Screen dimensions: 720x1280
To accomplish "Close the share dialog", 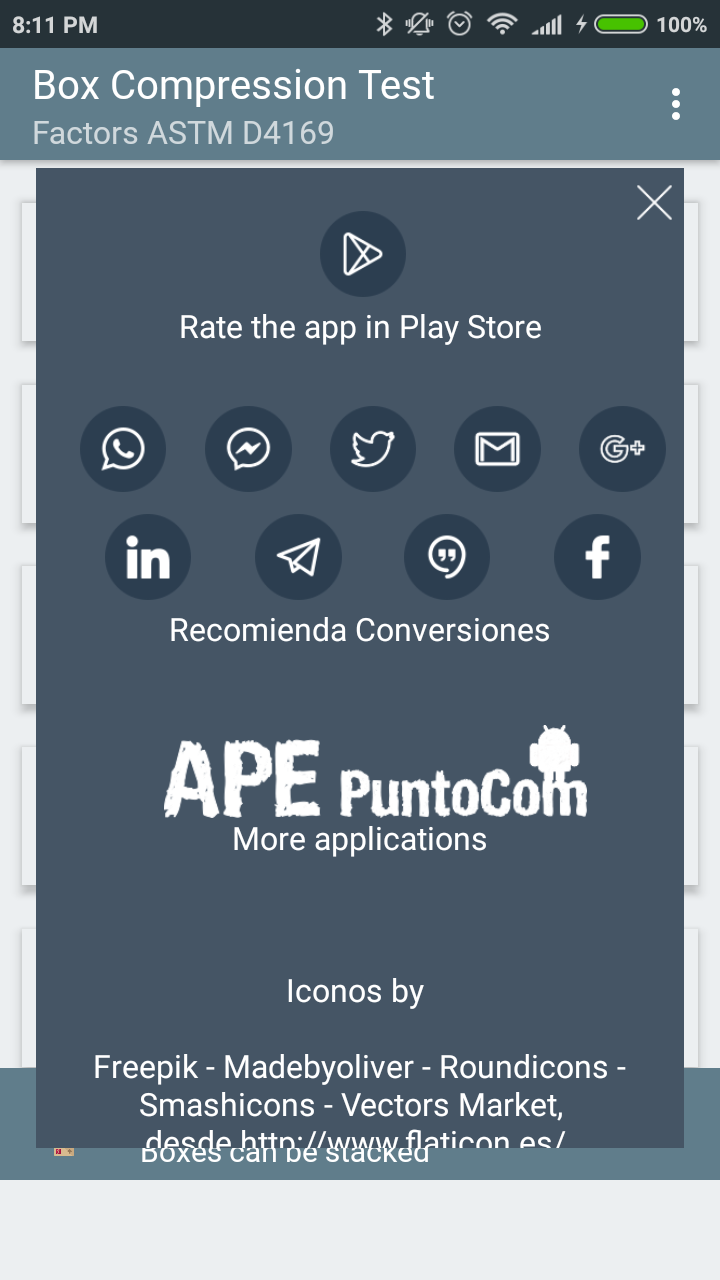I will coord(654,203).
